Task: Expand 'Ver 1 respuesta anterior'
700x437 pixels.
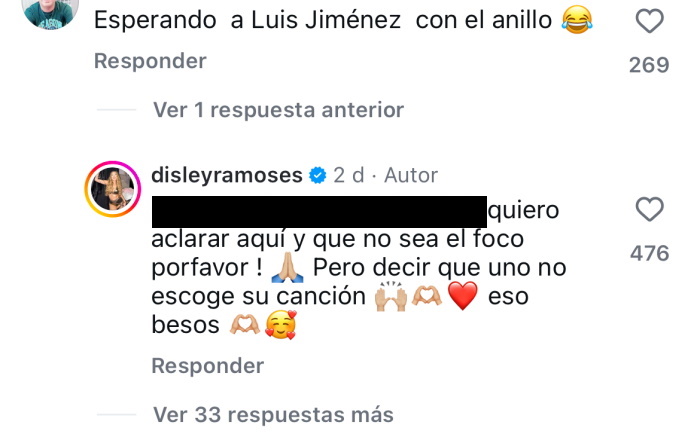Action: click(x=278, y=110)
